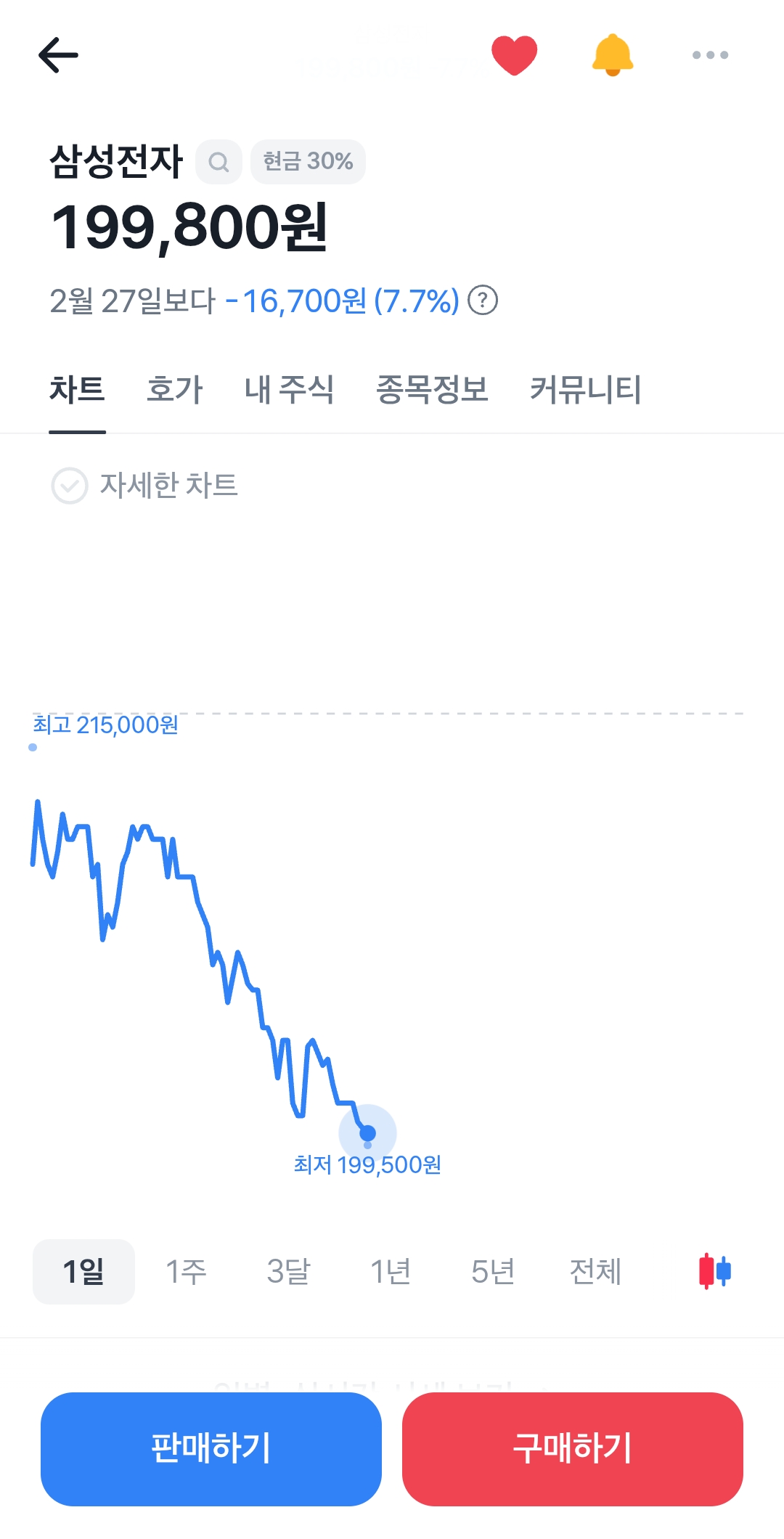Open the help icon next to price change
The width and height of the screenshot is (784, 1539).
click(x=483, y=300)
